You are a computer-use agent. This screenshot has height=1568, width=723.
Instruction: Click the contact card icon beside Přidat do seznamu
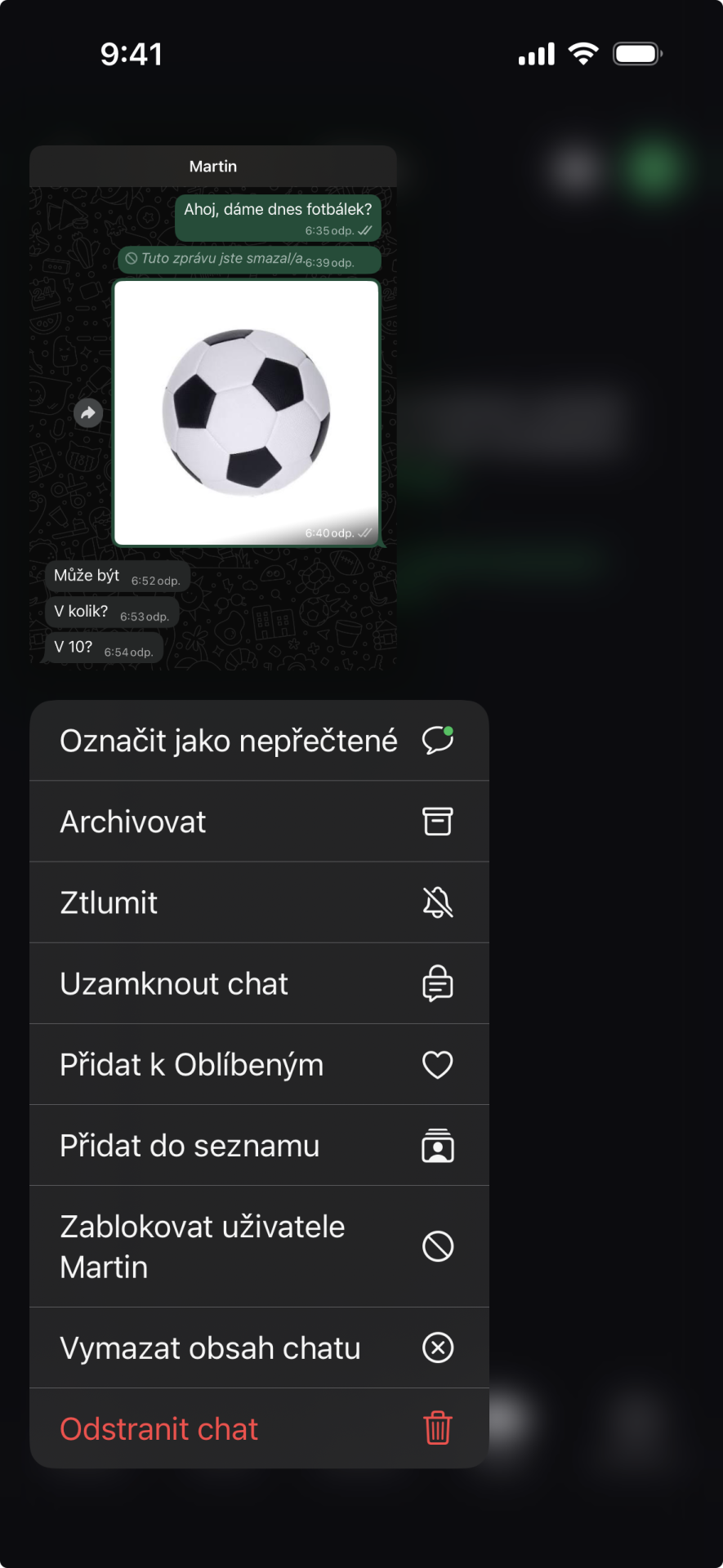coord(438,1146)
